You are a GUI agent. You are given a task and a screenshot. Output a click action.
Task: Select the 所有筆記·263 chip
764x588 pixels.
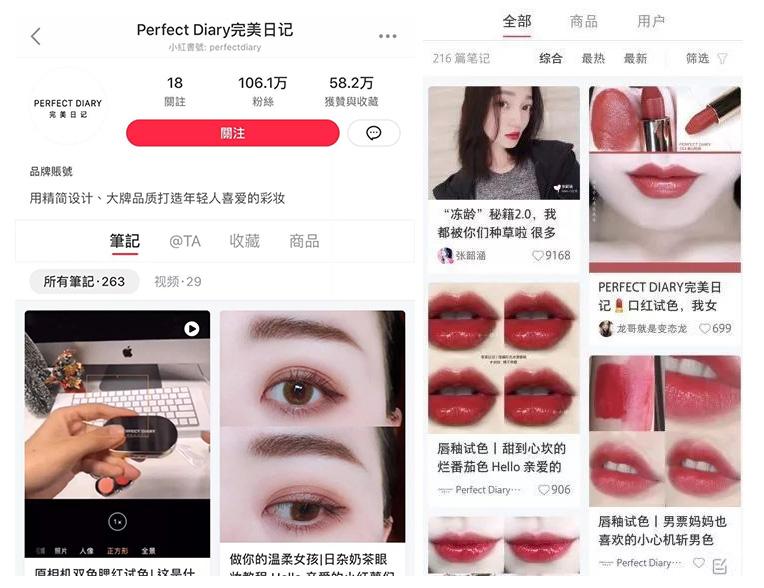(84, 282)
